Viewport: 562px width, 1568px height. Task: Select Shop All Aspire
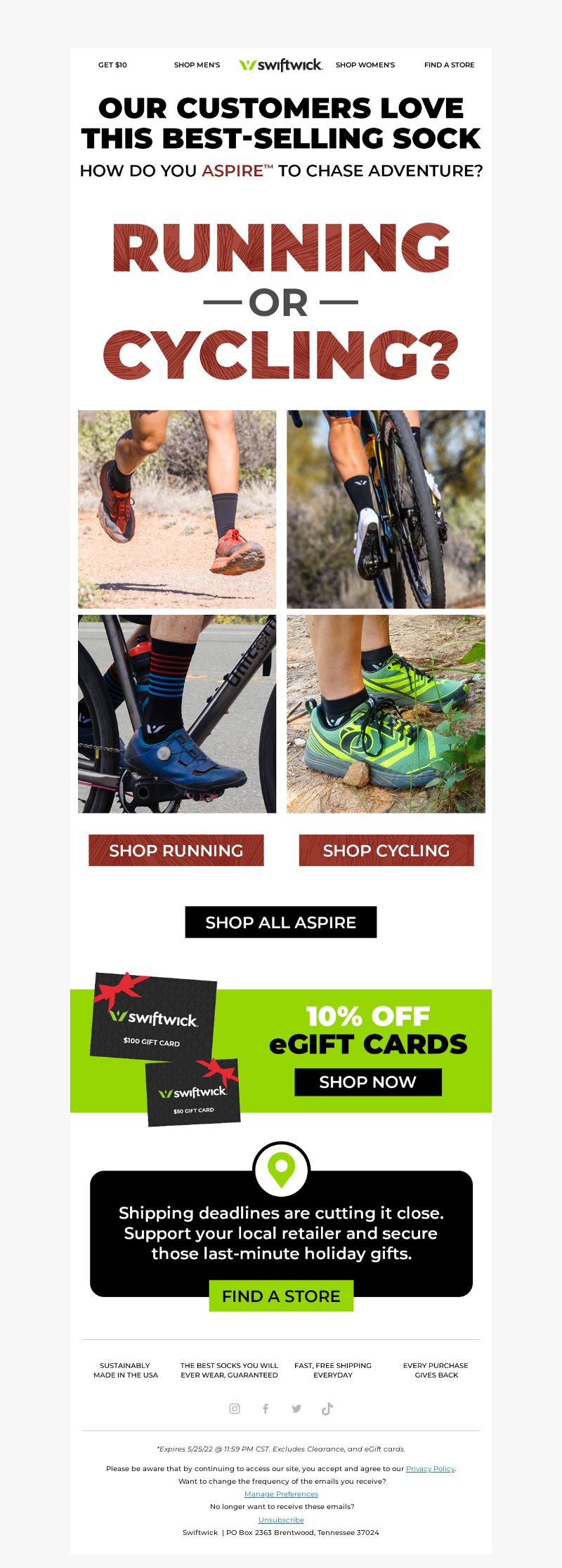(x=280, y=922)
